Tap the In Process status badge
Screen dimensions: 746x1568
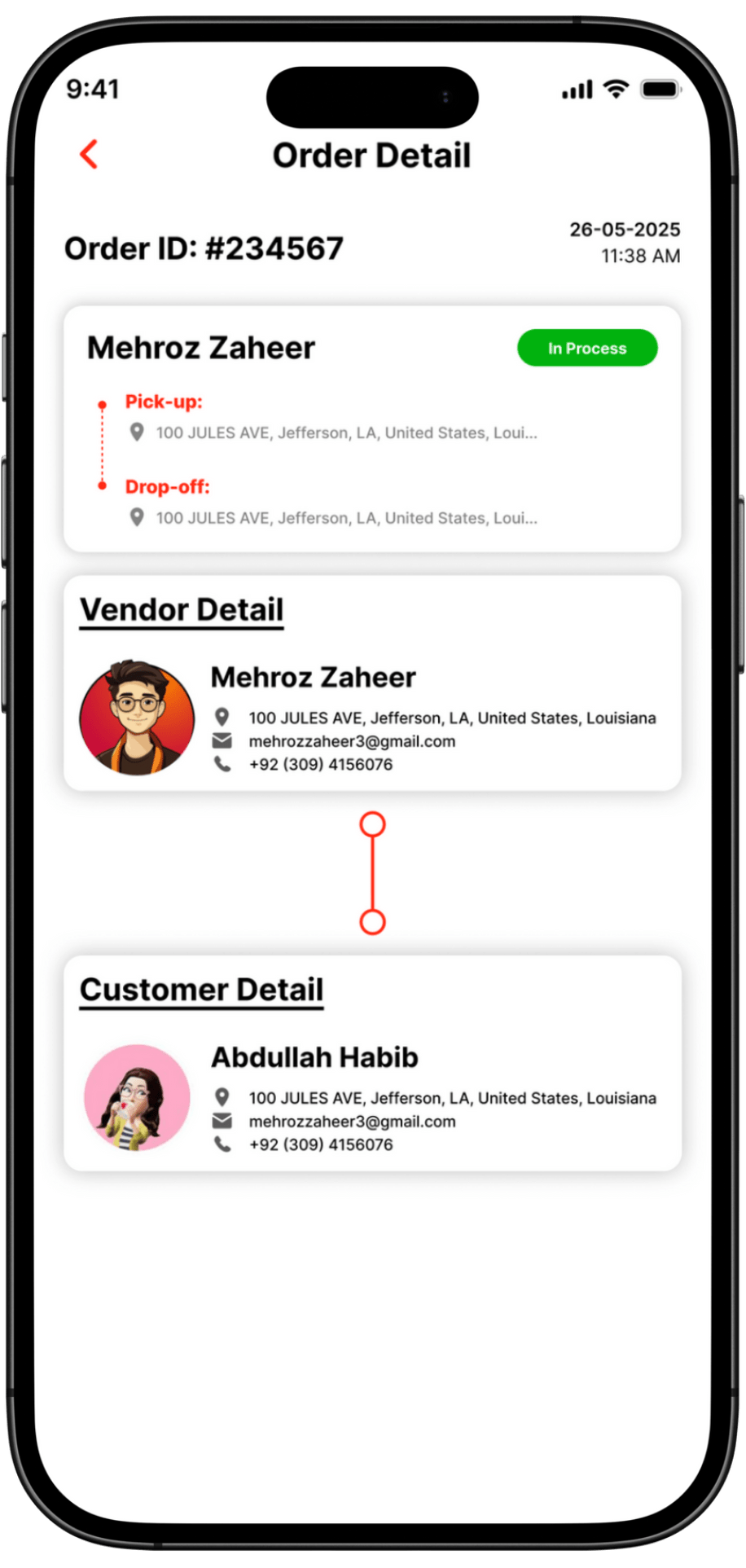(586, 348)
